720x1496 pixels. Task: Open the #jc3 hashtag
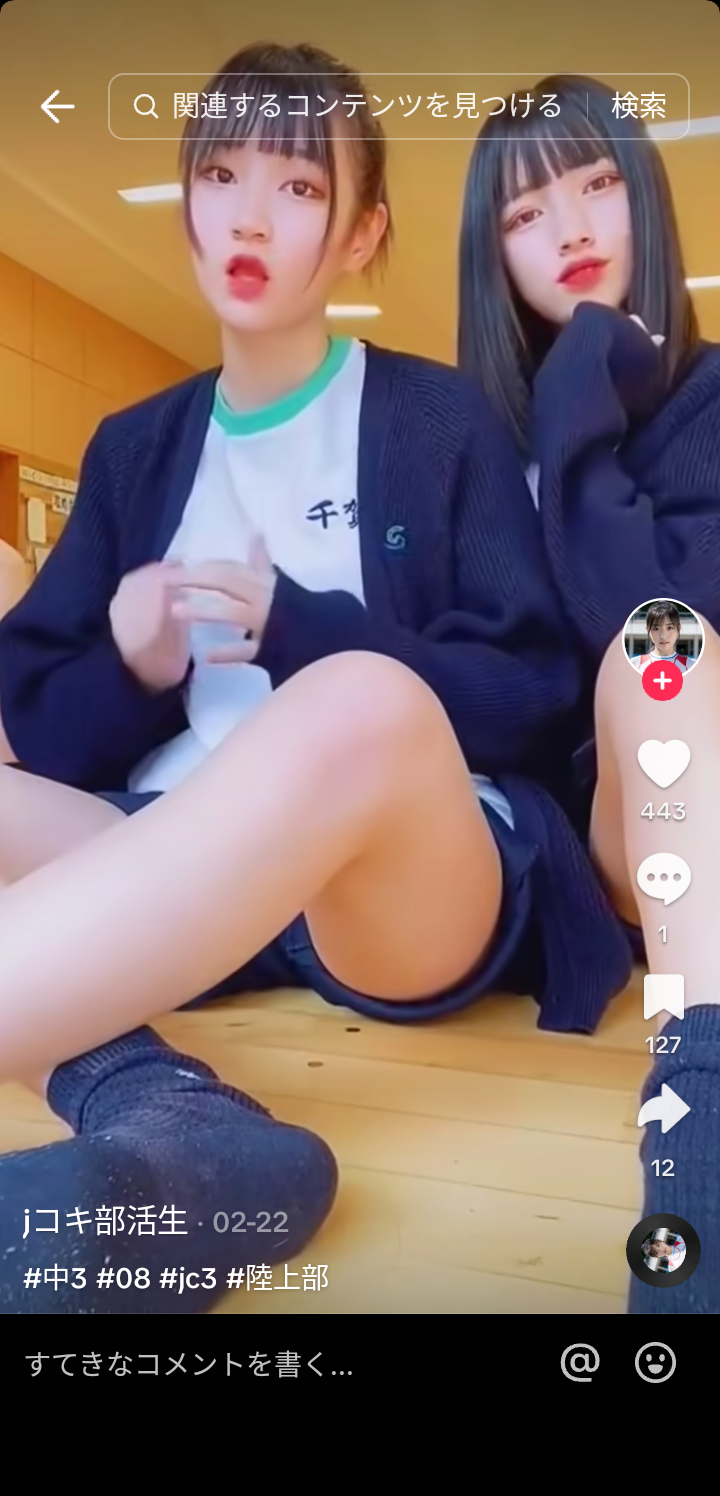pyautogui.click(x=188, y=1277)
